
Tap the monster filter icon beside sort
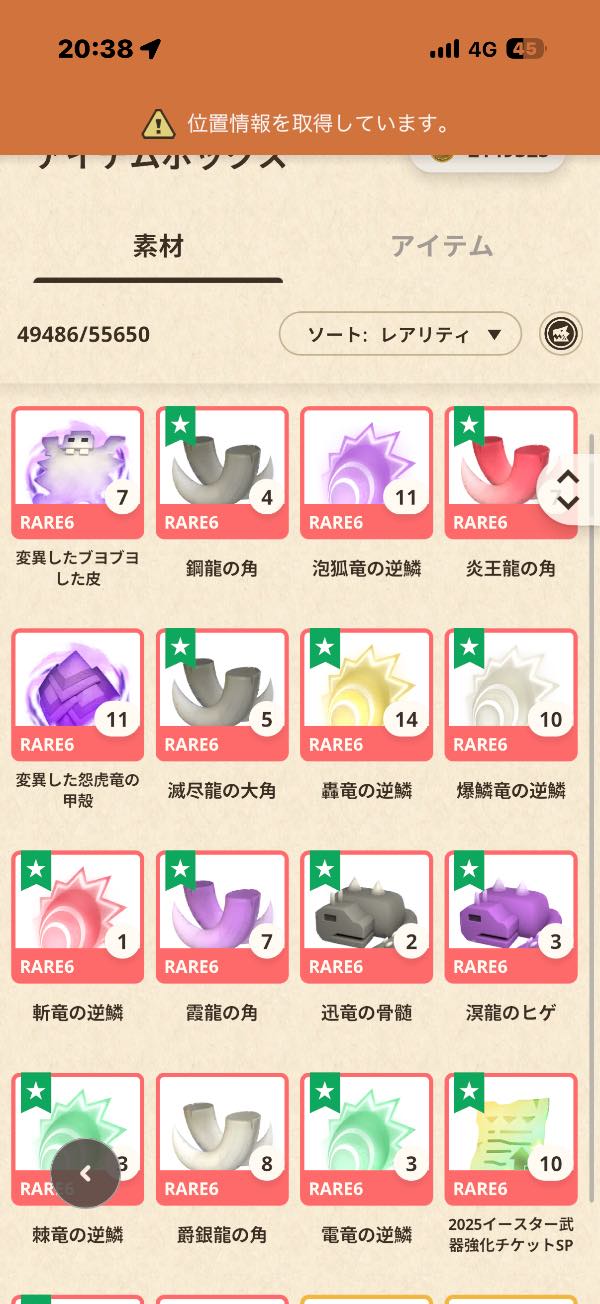tap(561, 334)
